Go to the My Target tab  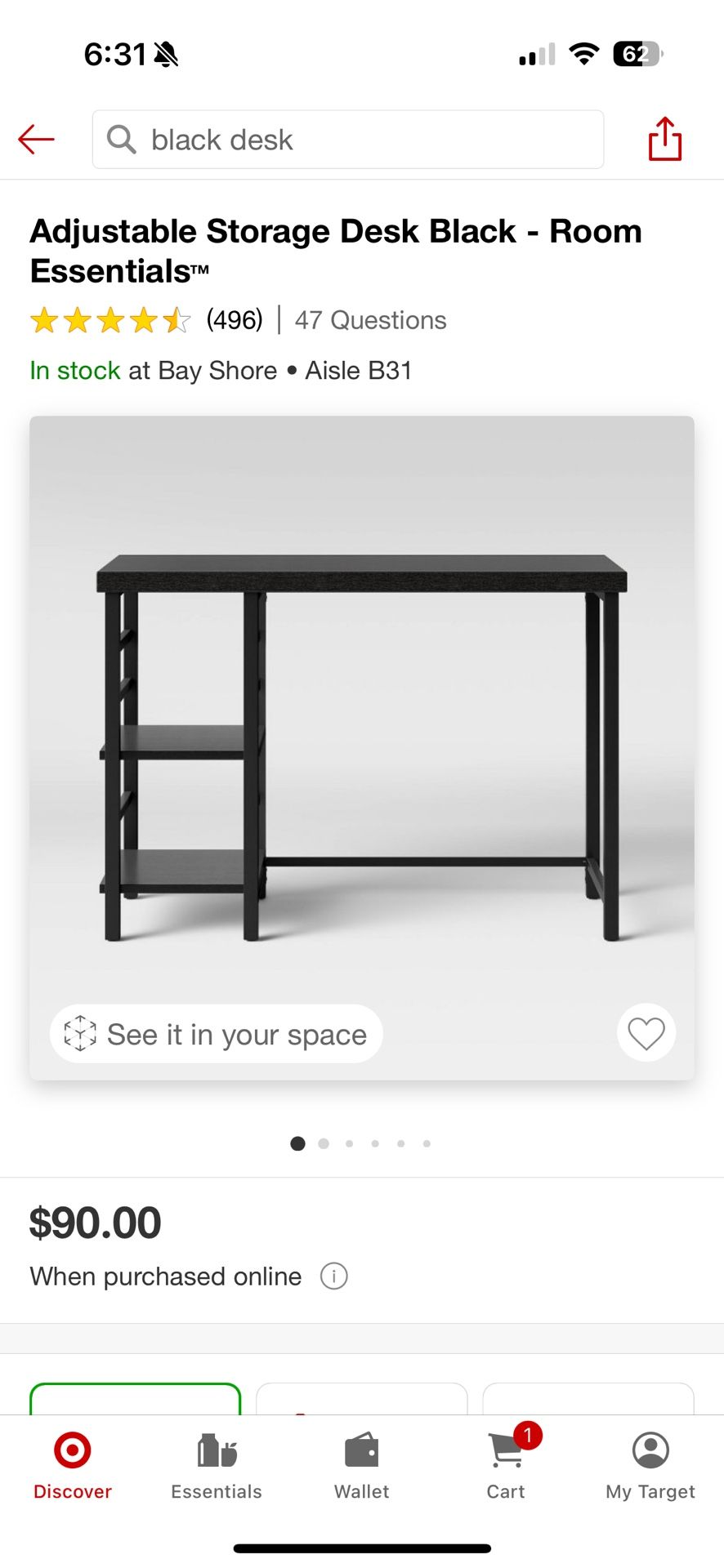tap(650, 1466)
